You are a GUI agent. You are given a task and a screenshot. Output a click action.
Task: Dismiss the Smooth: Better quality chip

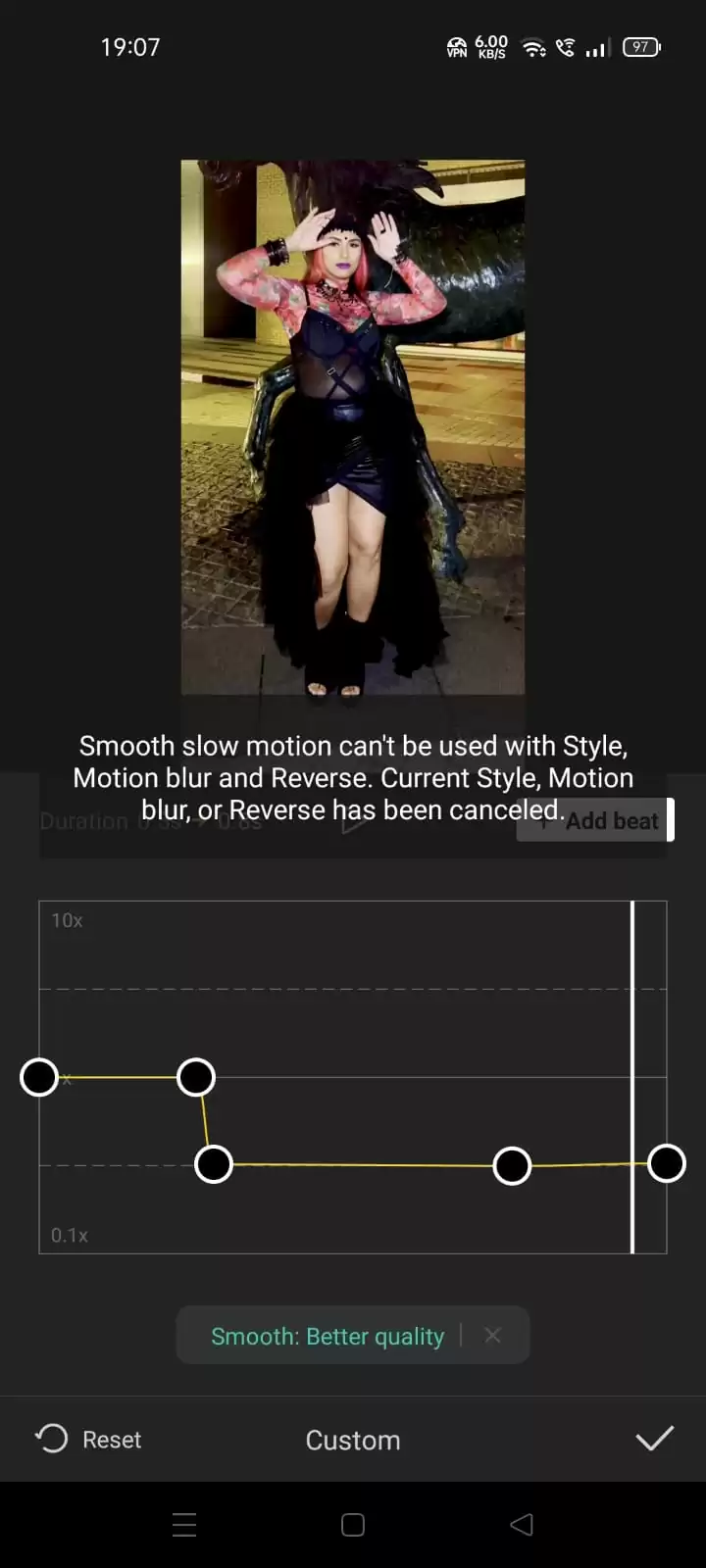pyautogui.click(x=493, y=1335)
